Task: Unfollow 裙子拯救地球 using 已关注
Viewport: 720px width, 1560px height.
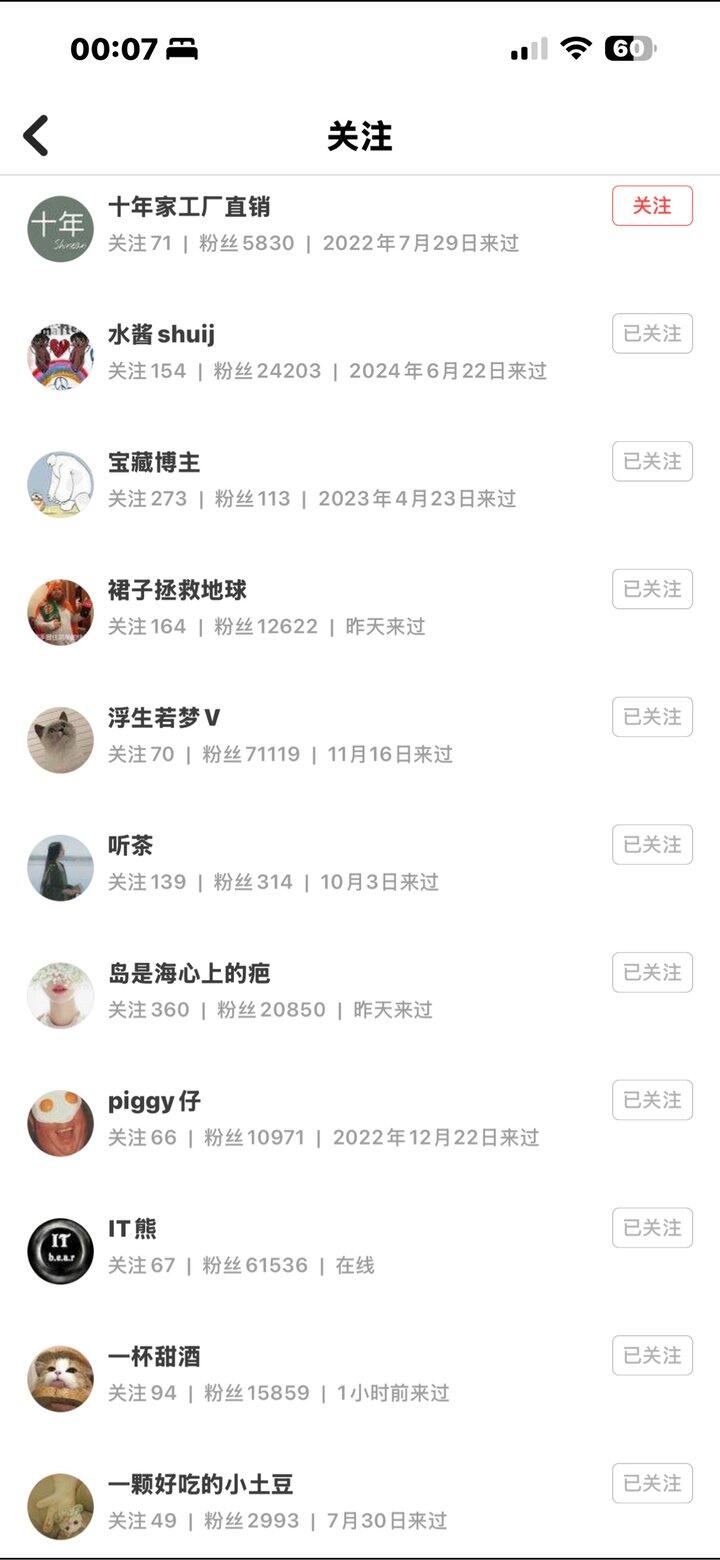Action: pyautogui.click(x=652, y=589)
